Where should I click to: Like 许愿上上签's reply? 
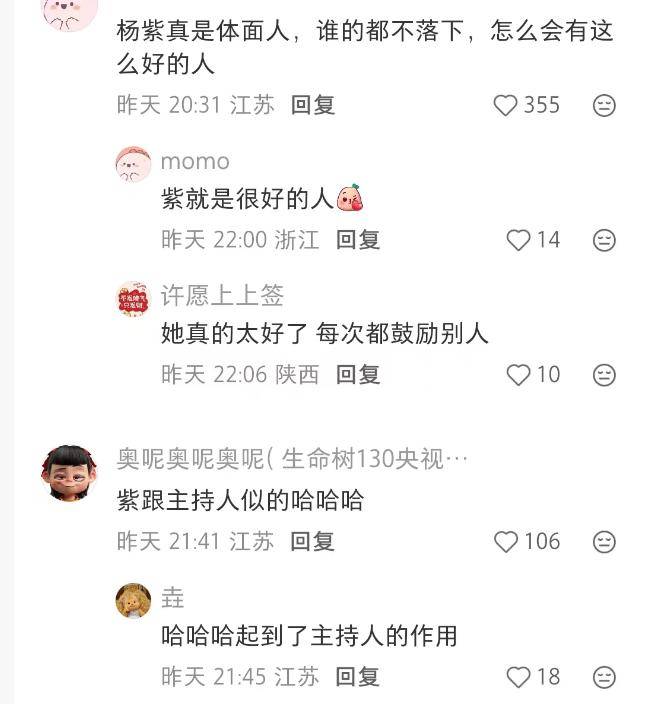[x=518, y=375]
